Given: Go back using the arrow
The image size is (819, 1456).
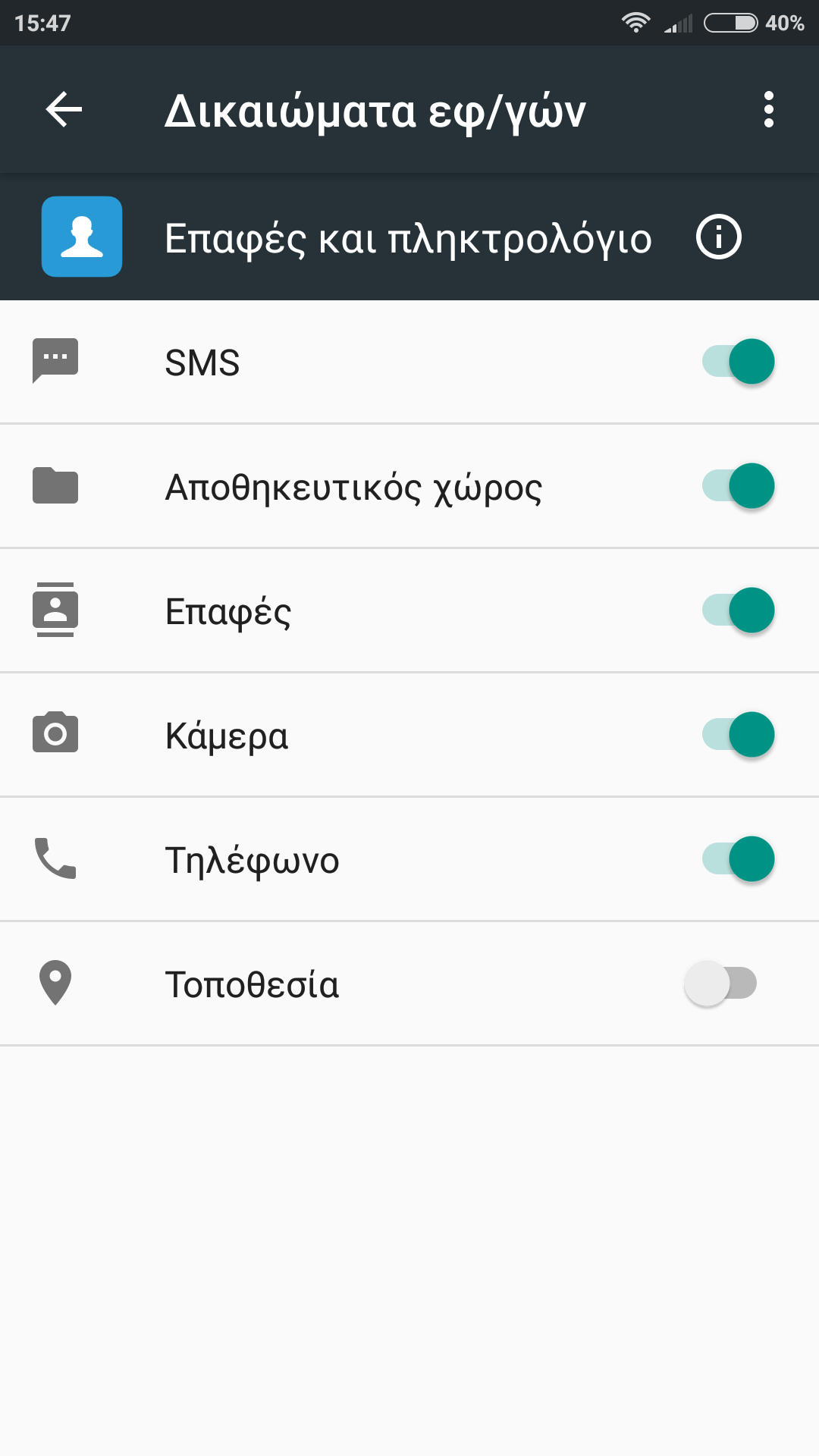Looking at the screenshot, I should [x=64, y=110].
